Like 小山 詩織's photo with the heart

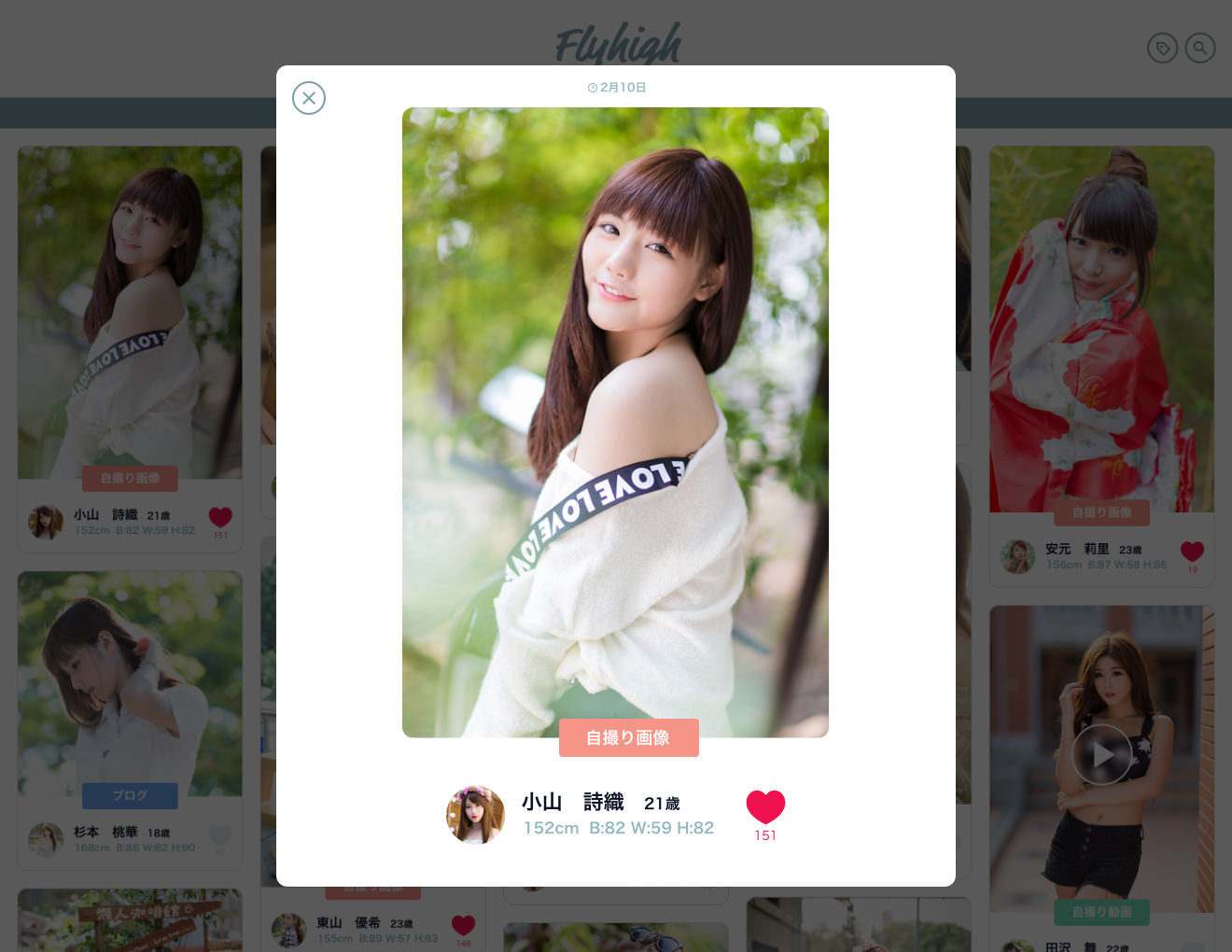[x=765, y=807]
